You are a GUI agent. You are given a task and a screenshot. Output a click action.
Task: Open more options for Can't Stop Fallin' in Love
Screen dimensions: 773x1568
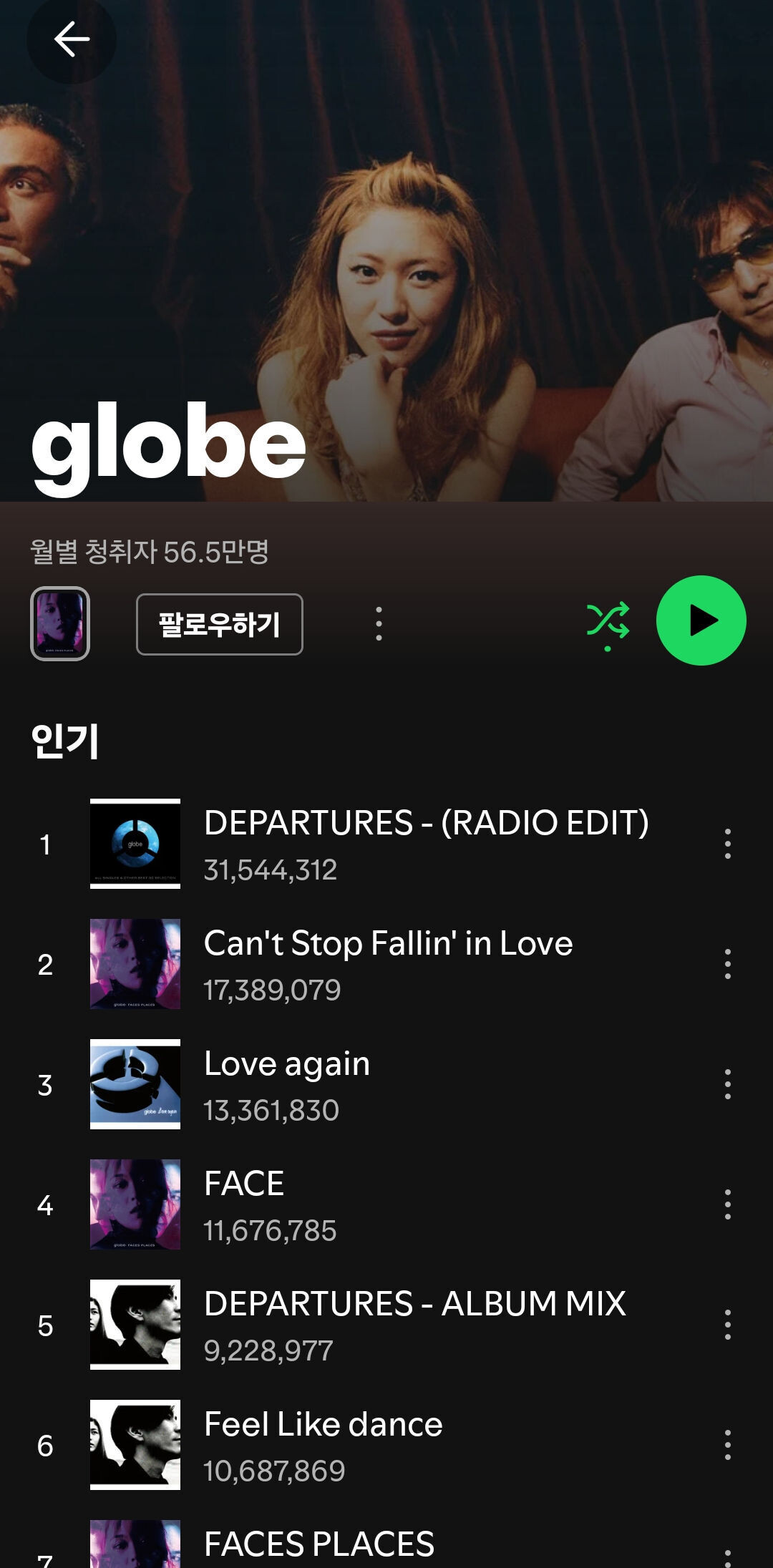(x=727, y=964)
